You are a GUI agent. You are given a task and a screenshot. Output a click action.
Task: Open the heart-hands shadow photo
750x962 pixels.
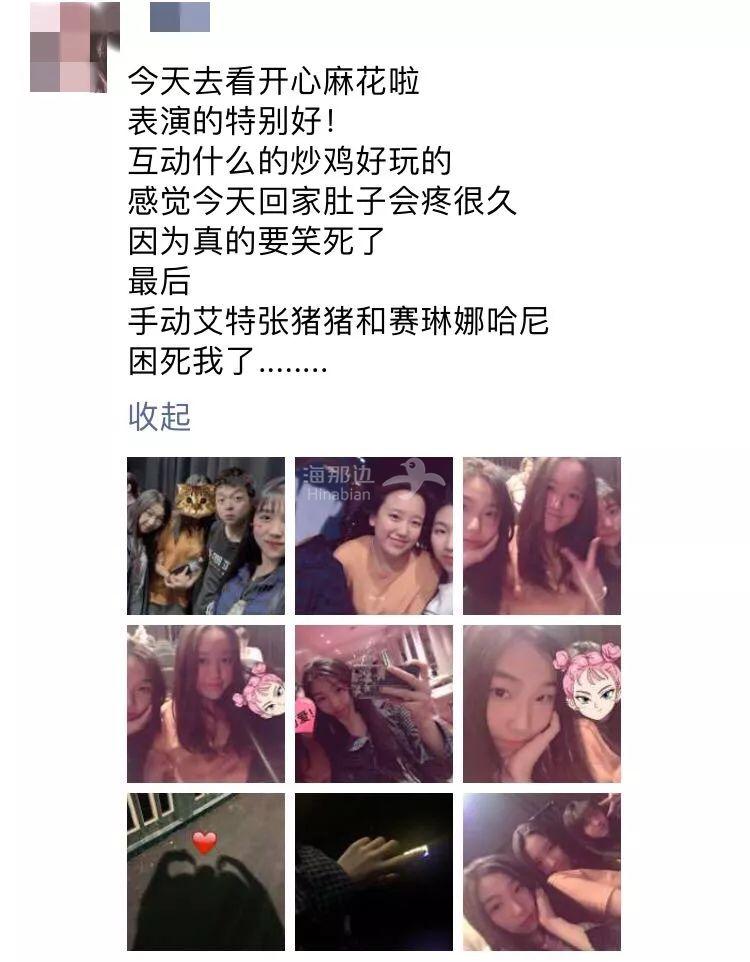point(205,872)
